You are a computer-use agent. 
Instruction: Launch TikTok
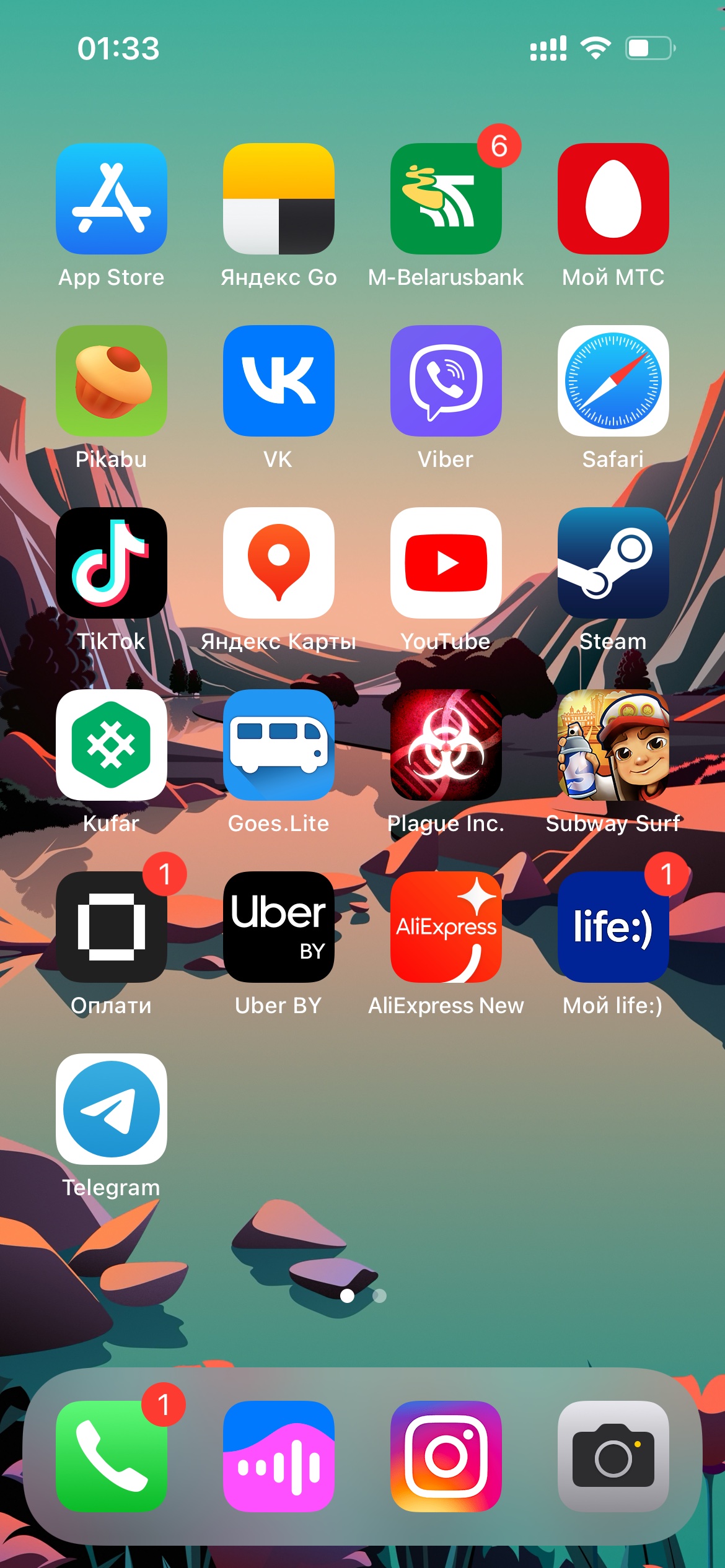(112, 563)
